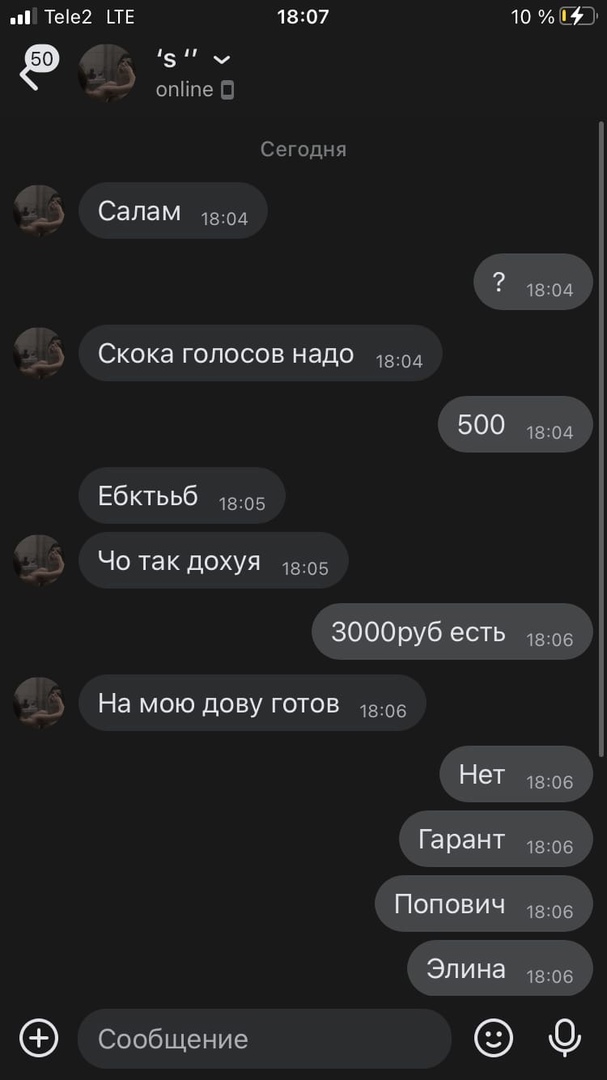Open the emoji and sticker picker
This screenshot has height=1080, width=607.
tap(493, 1038)
